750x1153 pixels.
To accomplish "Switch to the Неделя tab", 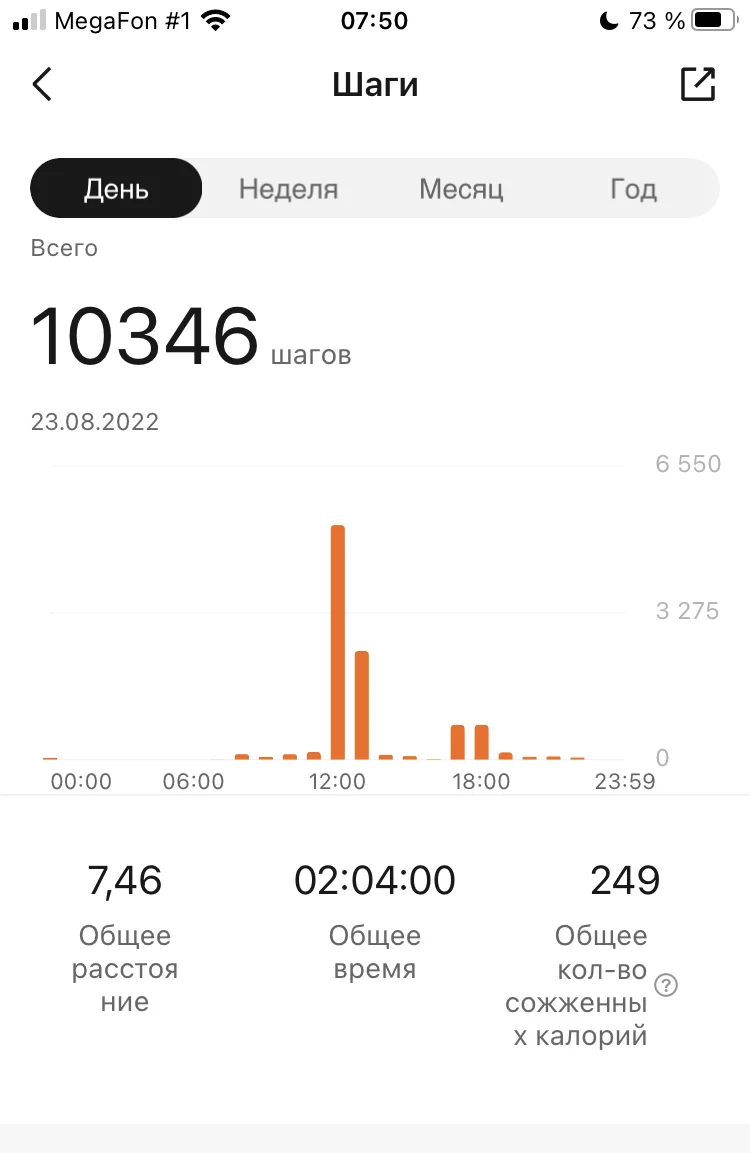I will click(288, 189).
